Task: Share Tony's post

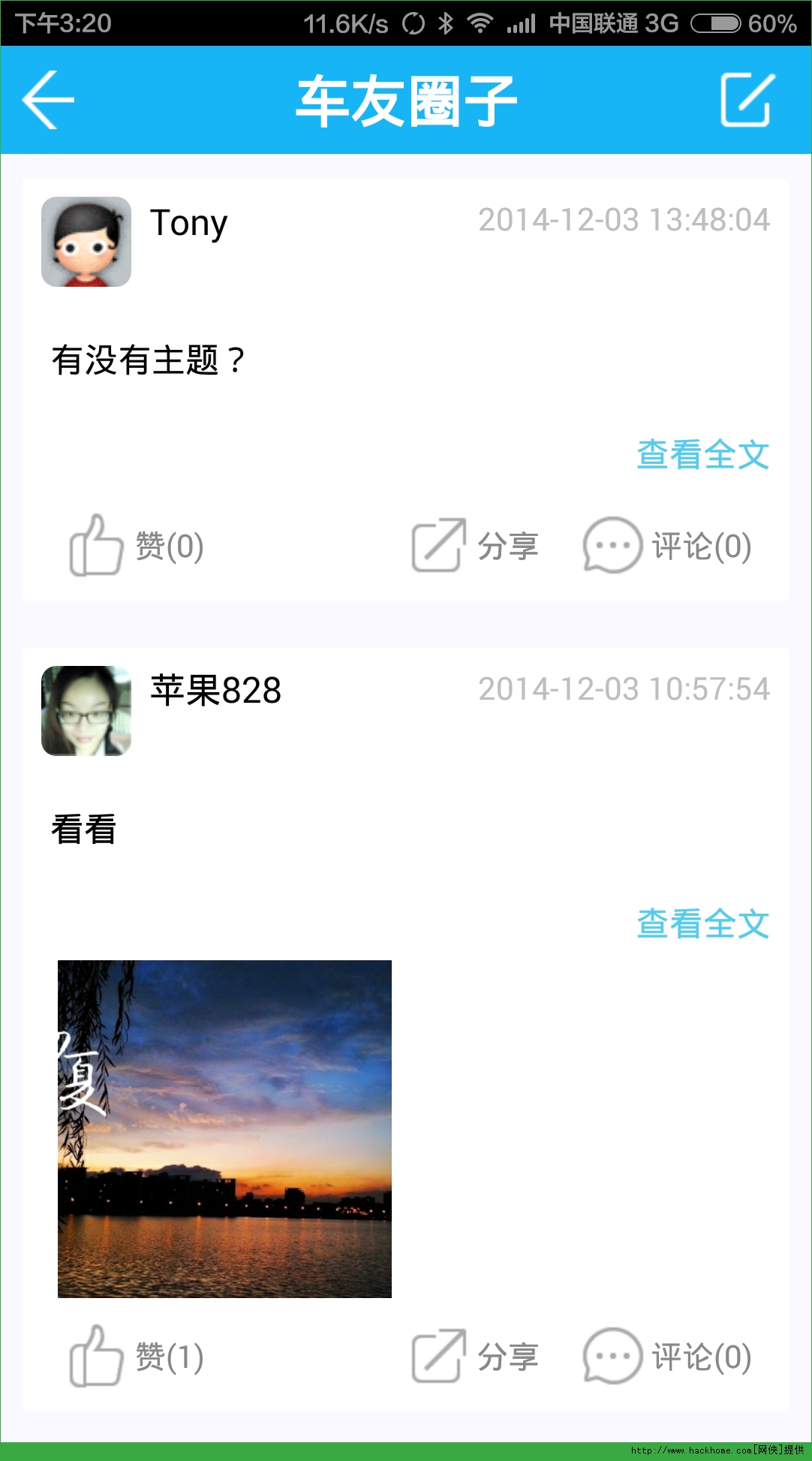Action: 475,546
